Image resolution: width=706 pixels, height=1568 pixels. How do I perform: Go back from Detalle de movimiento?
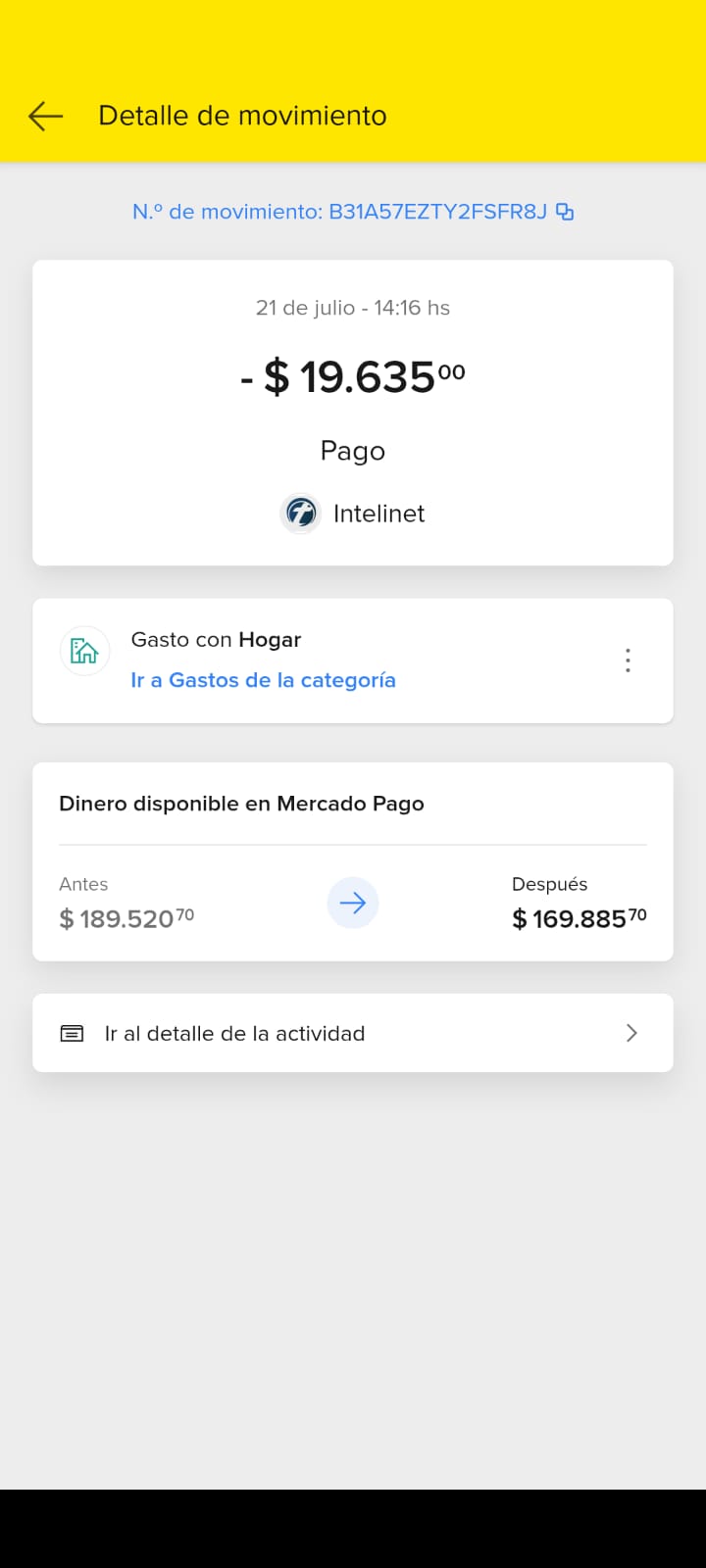point(46,116)
